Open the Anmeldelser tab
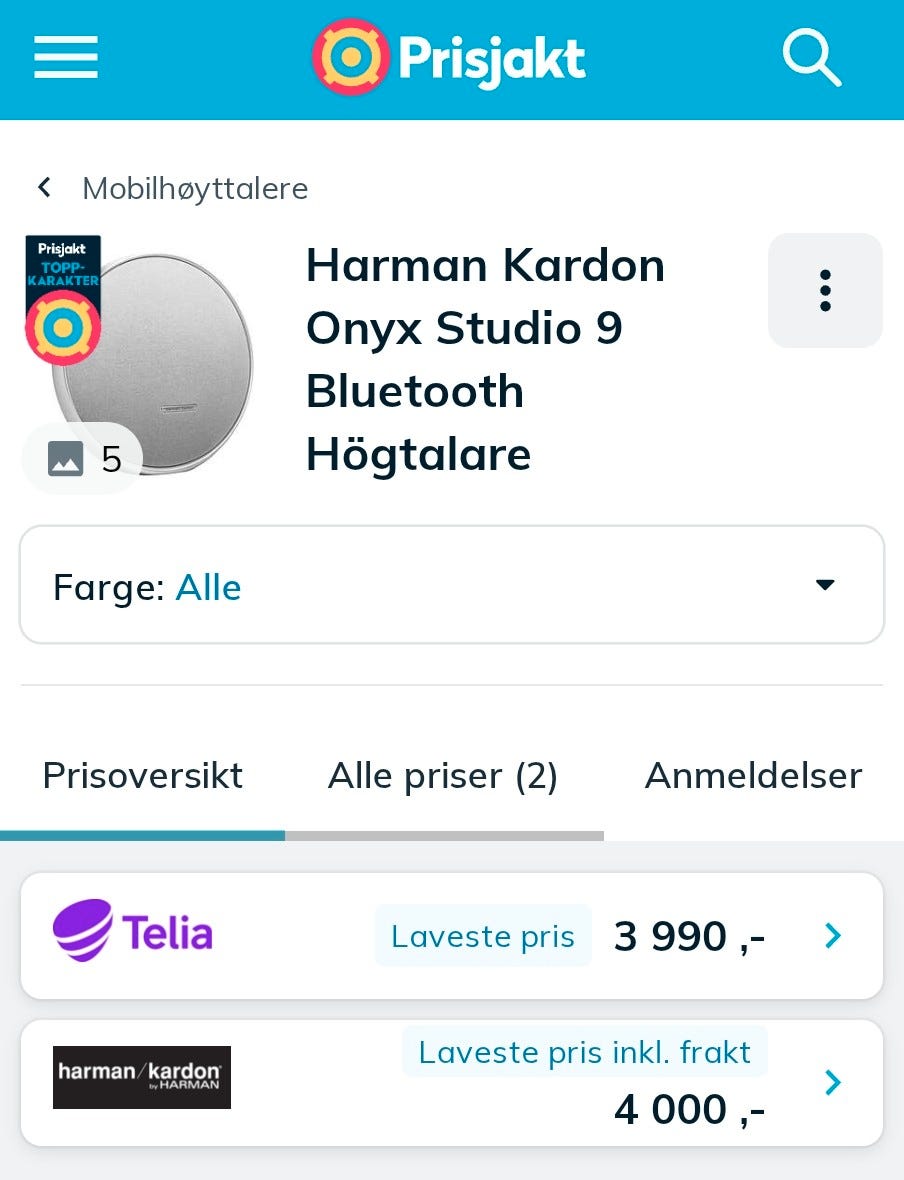 pos(754,775)
